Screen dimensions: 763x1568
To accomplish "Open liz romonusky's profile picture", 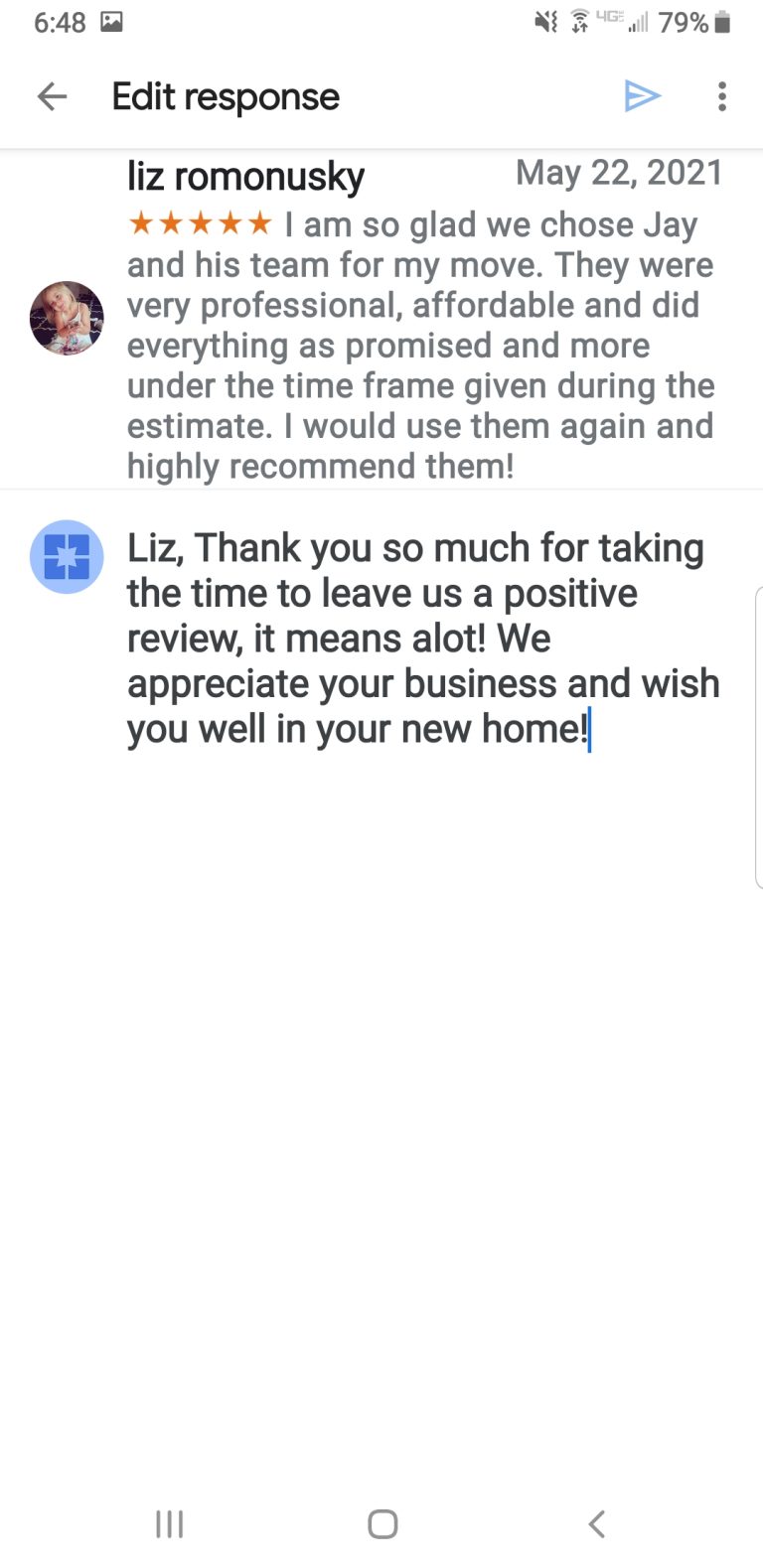I will click(x=67, y=318).
